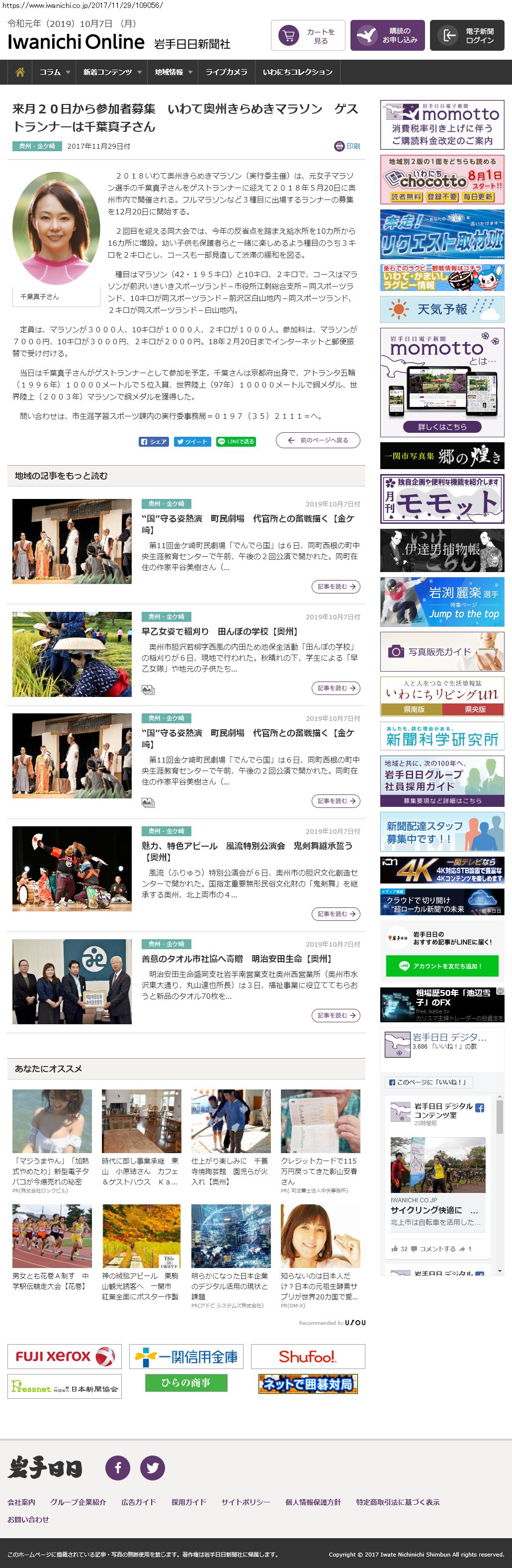Open 写真販売ガイド banner

pyautogui.click(x=442, y=651)
